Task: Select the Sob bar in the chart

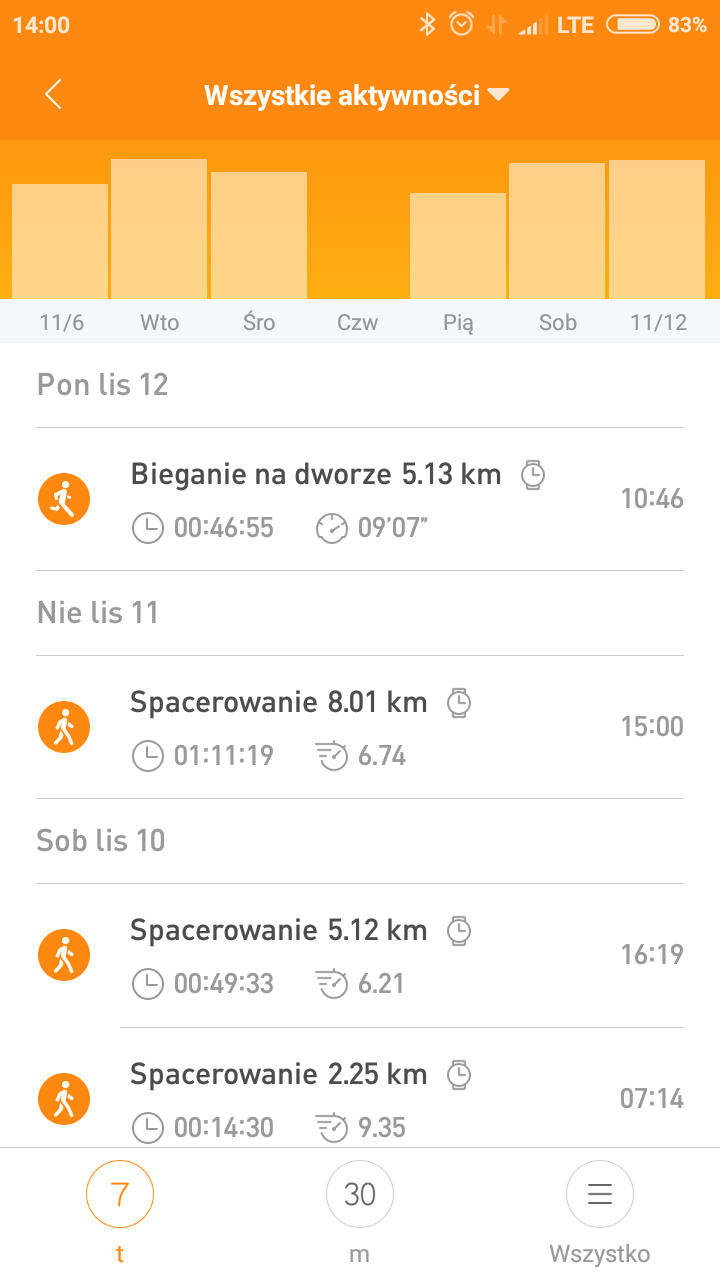Action: (x=557, y=231)
